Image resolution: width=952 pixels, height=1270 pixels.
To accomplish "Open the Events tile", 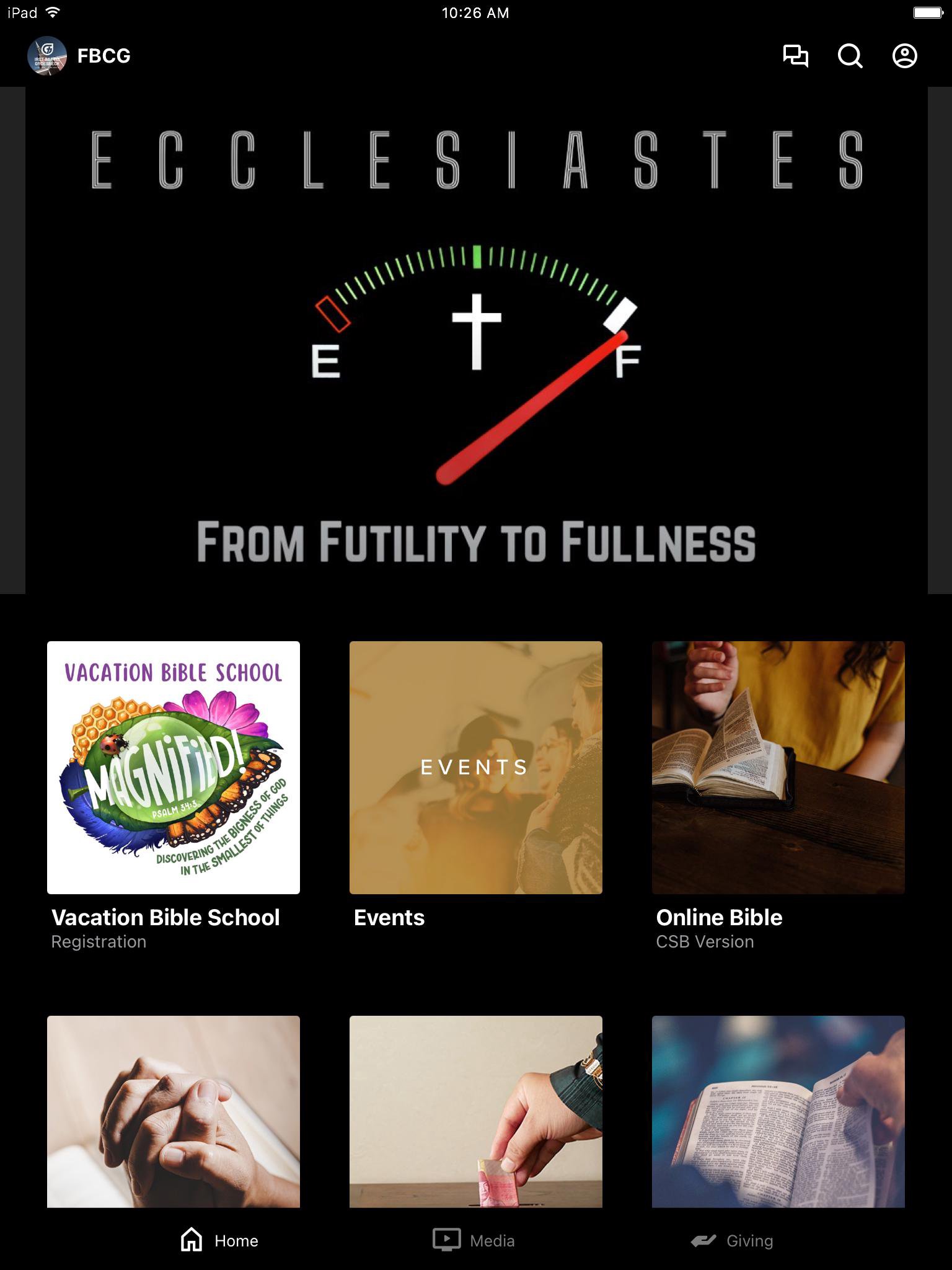I will click(x=476, y=768).
